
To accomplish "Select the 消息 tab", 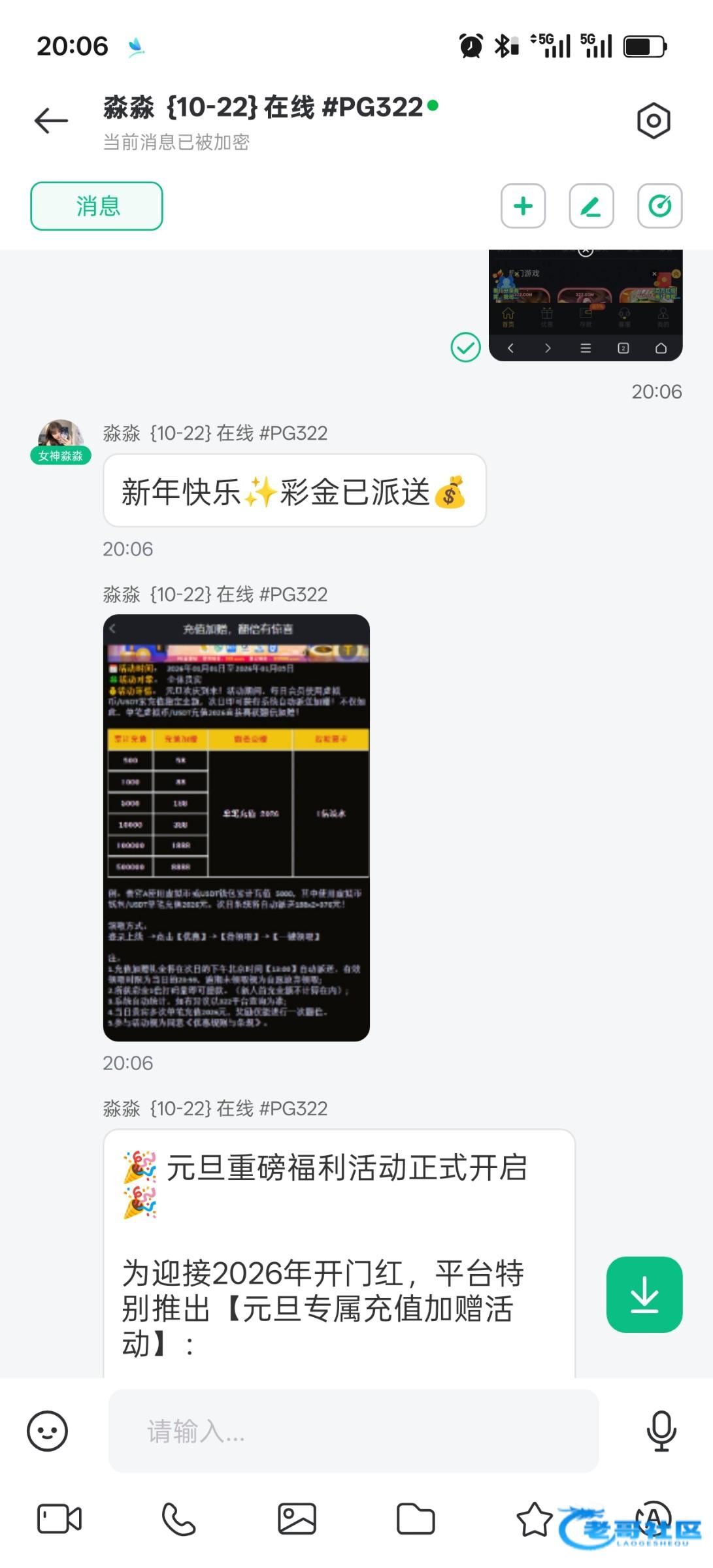I will pos(97,206).
